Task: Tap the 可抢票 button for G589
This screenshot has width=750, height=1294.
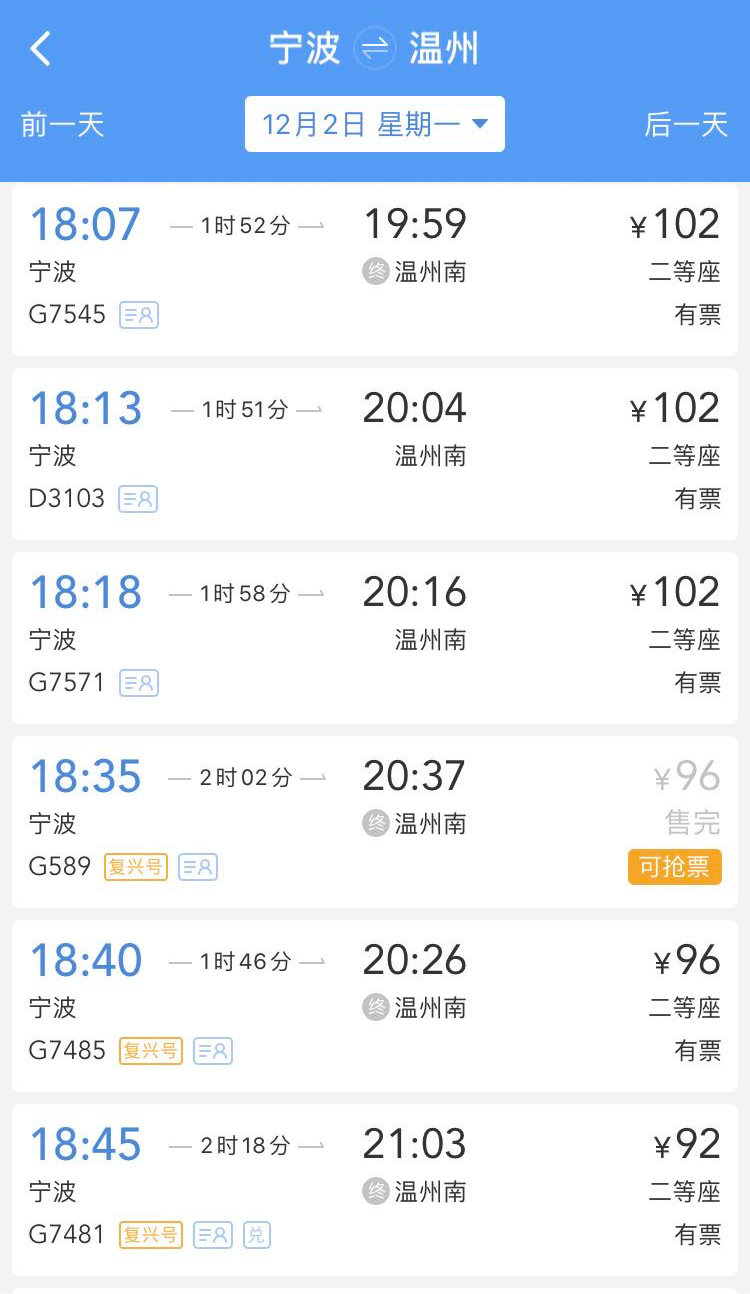Action: [675, 866]
